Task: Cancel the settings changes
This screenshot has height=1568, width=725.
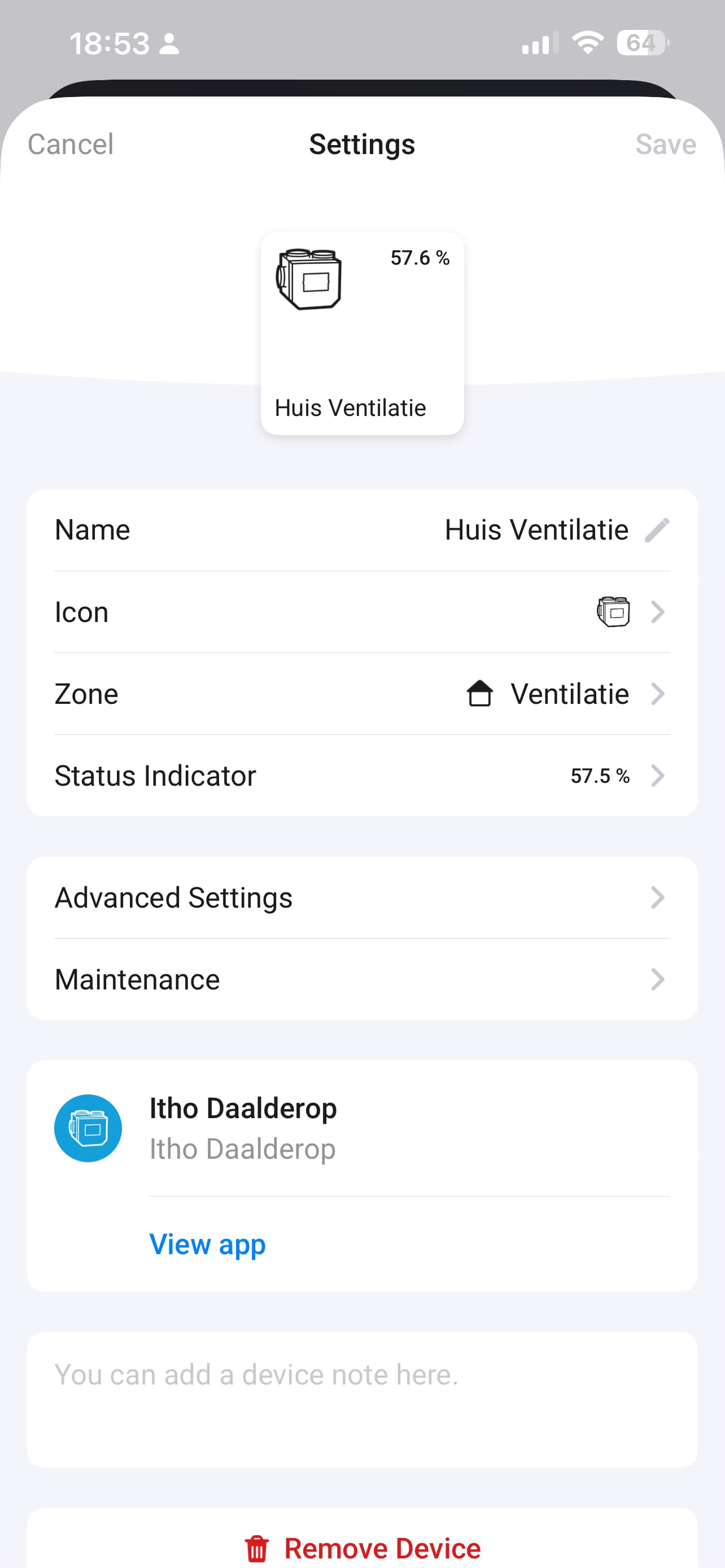Action: coord(71,145)
